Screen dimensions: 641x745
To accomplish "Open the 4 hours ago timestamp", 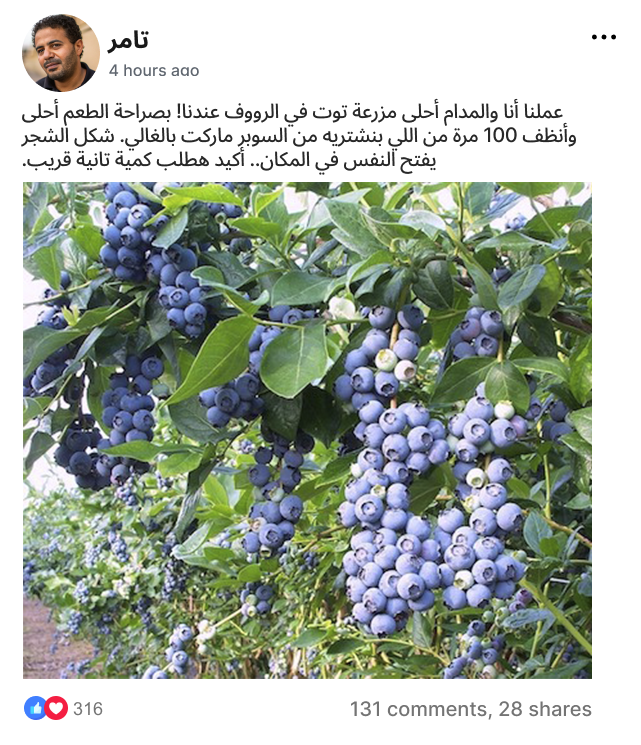I will (x=154, y=71).
